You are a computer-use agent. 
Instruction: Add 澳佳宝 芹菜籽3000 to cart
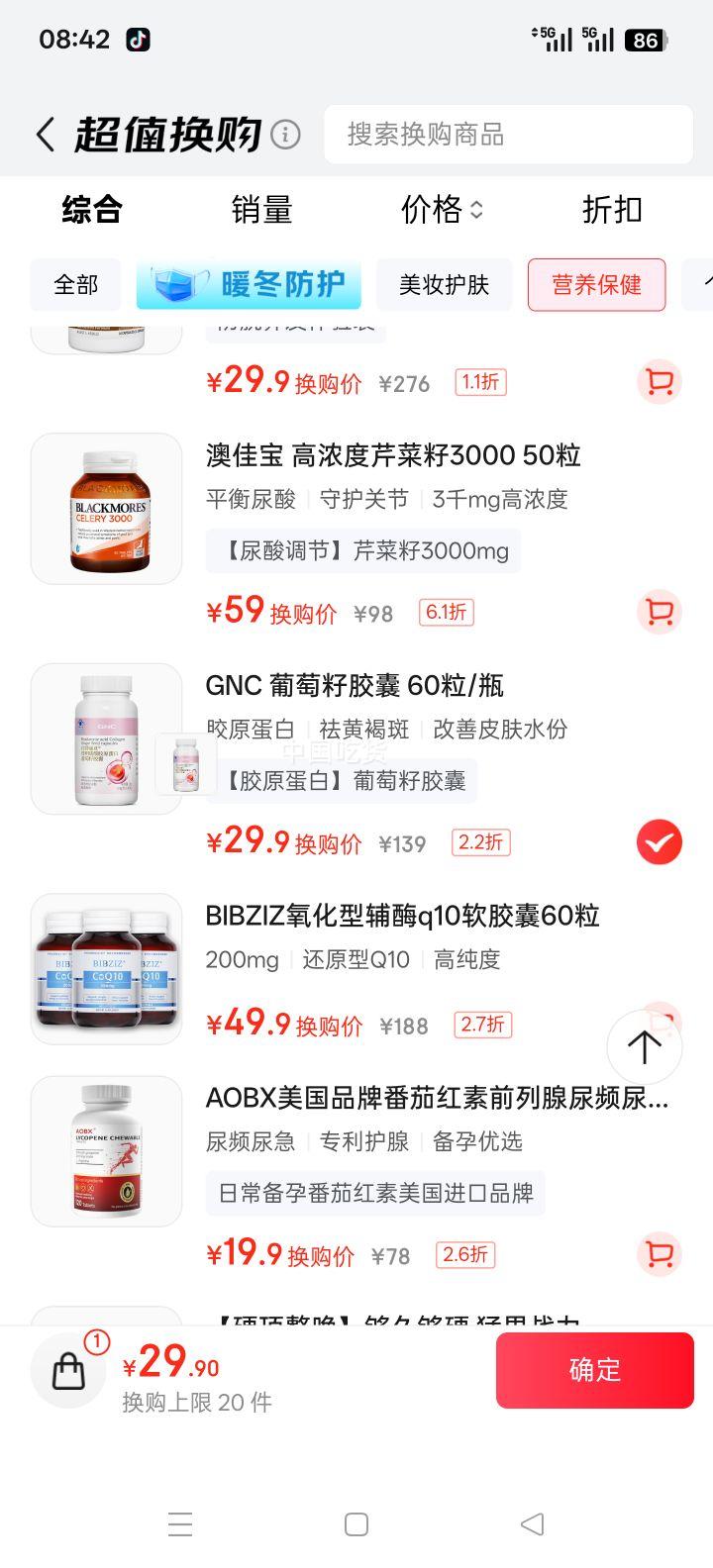click(x=659, y=612)
